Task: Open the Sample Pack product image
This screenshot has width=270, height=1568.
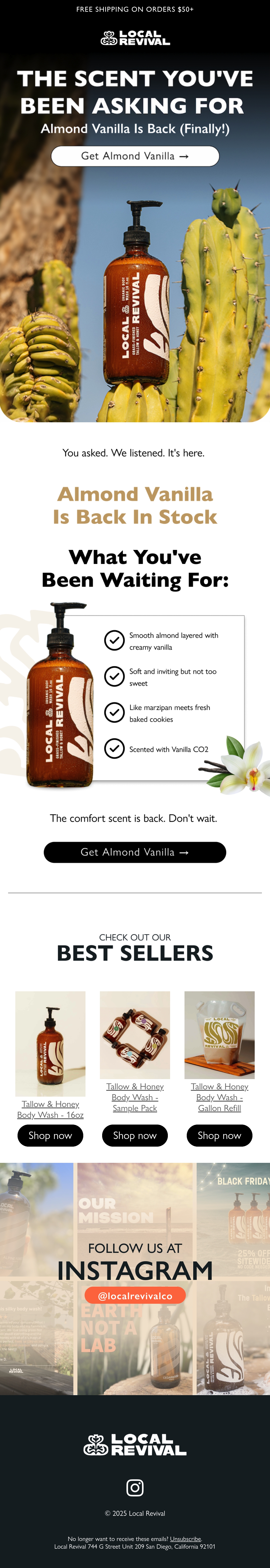Action: tap(135, 1035)
